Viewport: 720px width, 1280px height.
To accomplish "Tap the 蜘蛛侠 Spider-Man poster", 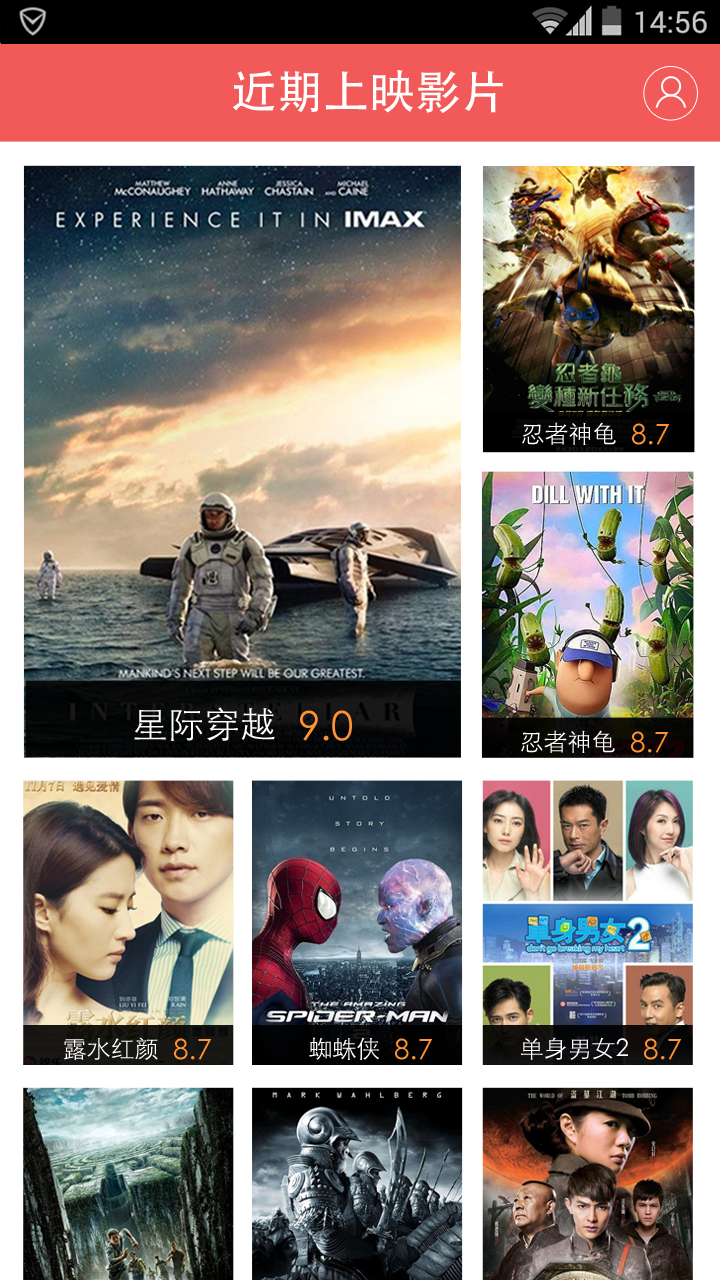I will pos(357,922).
